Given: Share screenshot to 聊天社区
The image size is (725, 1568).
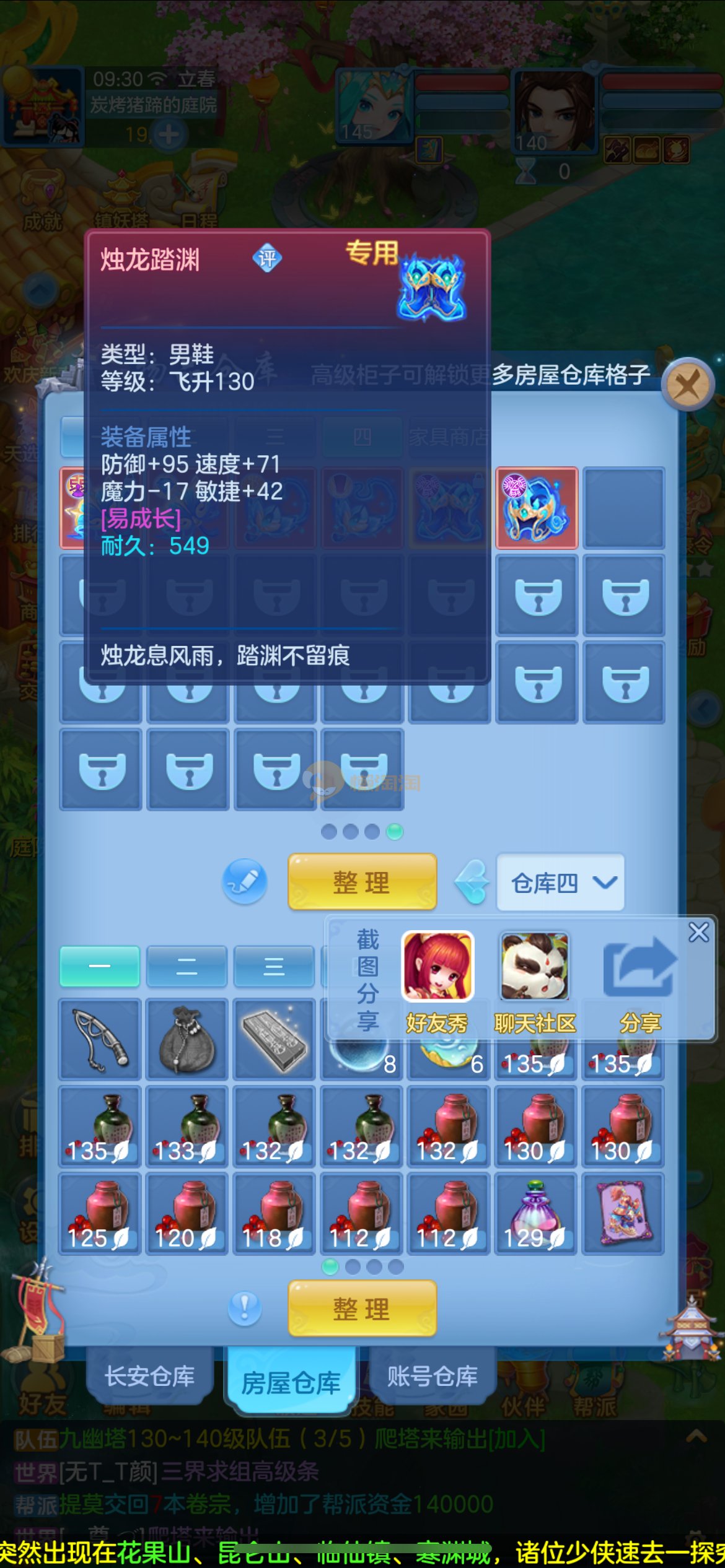Looking at the screenshot, I should tap(534, 968).
